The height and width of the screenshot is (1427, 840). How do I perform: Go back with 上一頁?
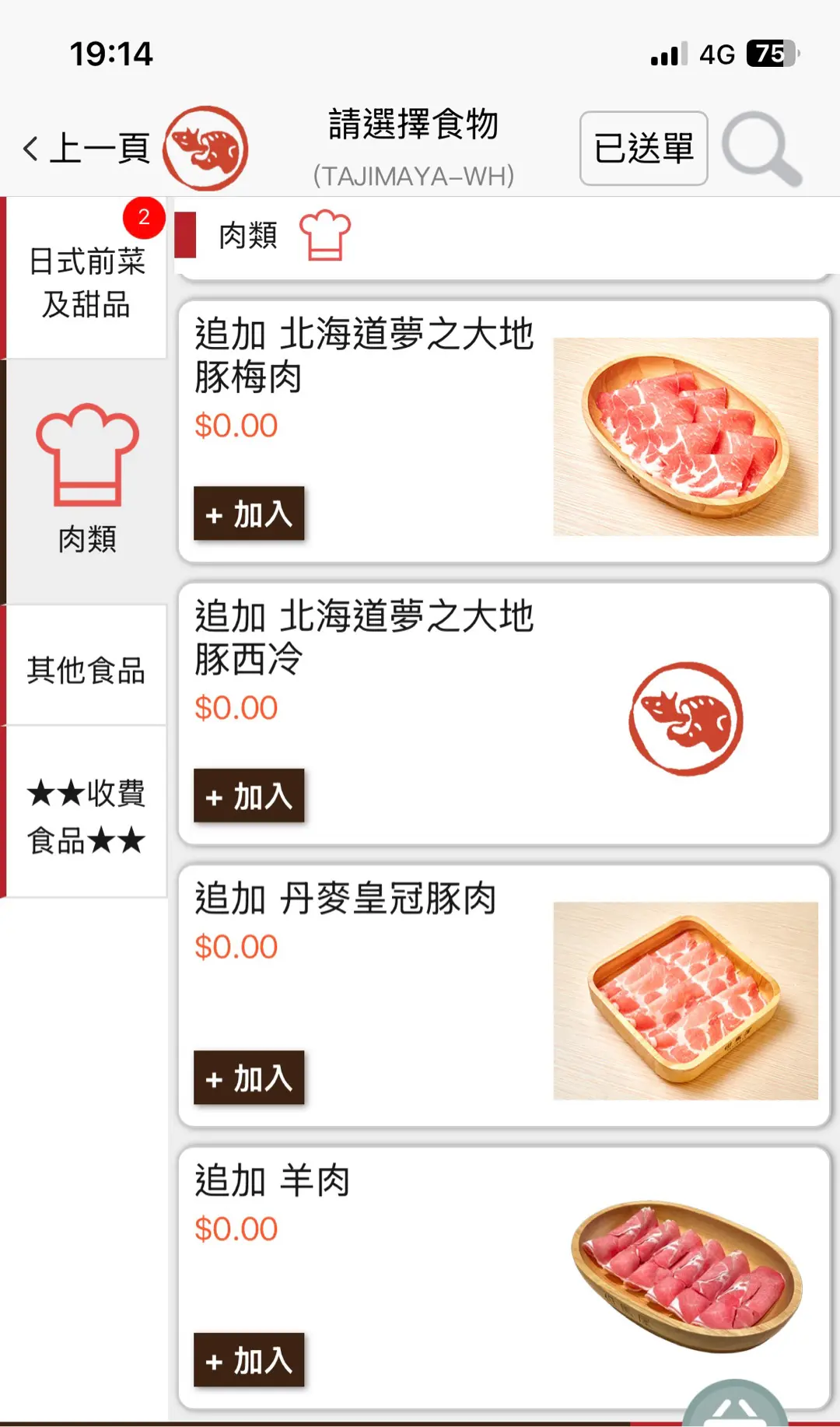tap(87, 148)
